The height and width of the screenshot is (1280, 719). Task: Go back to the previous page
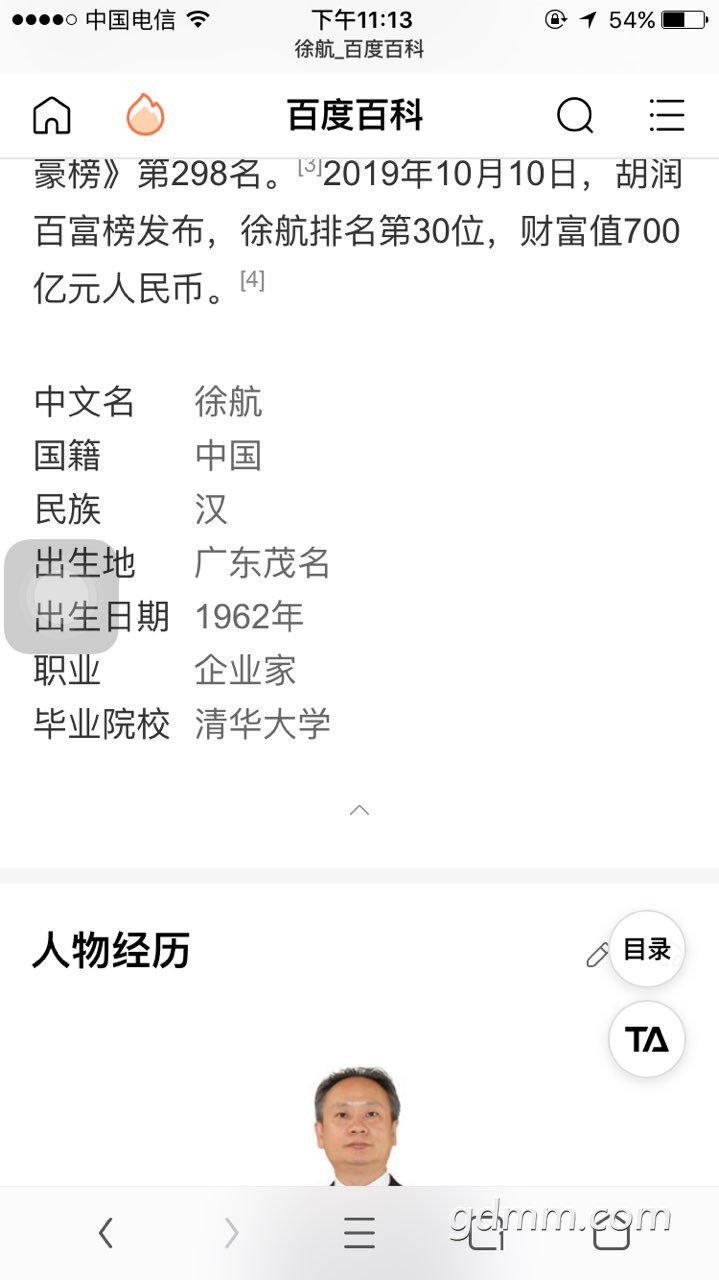point(105,1234)
